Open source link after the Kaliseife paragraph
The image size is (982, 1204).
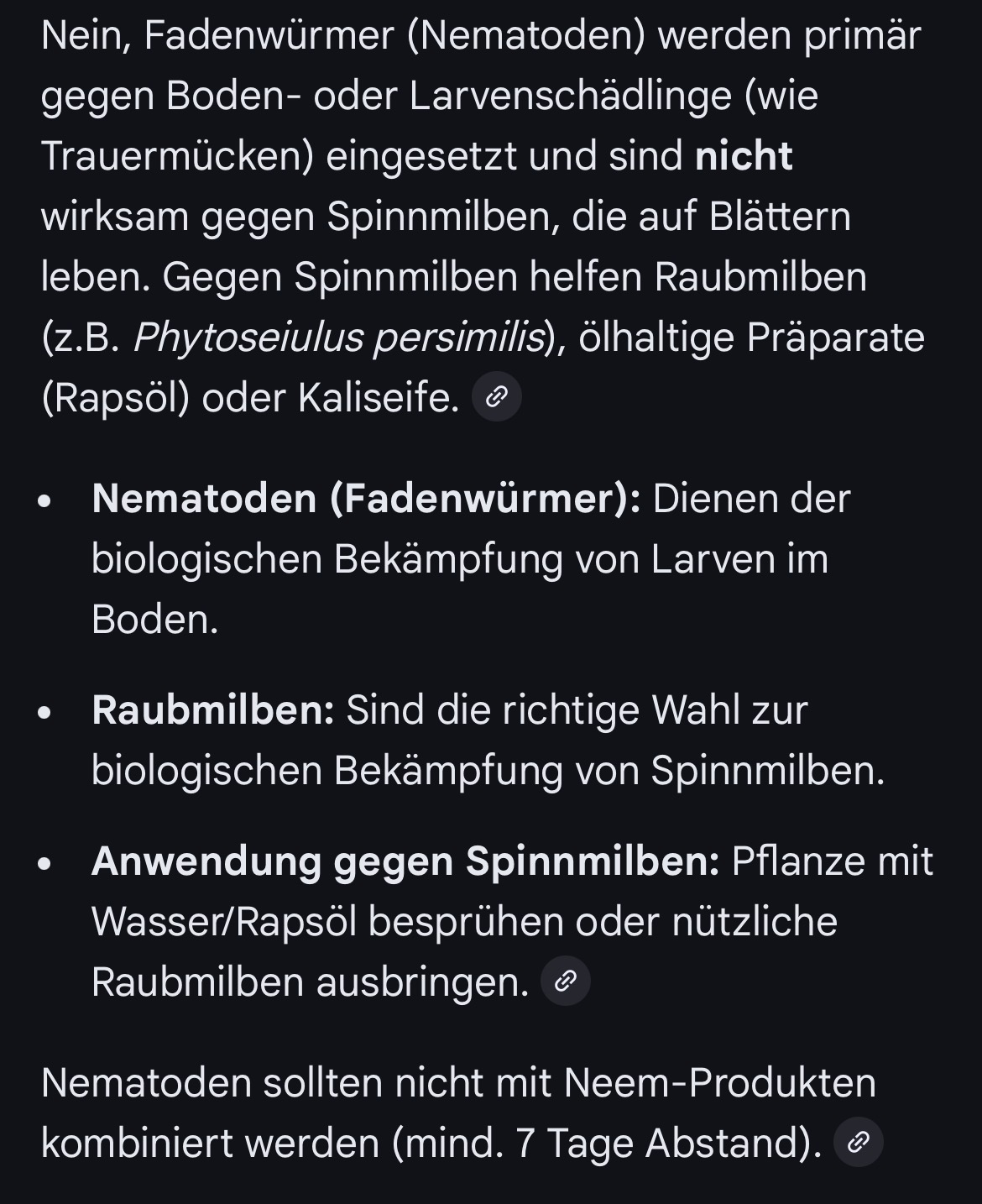(x=497, y=396)
